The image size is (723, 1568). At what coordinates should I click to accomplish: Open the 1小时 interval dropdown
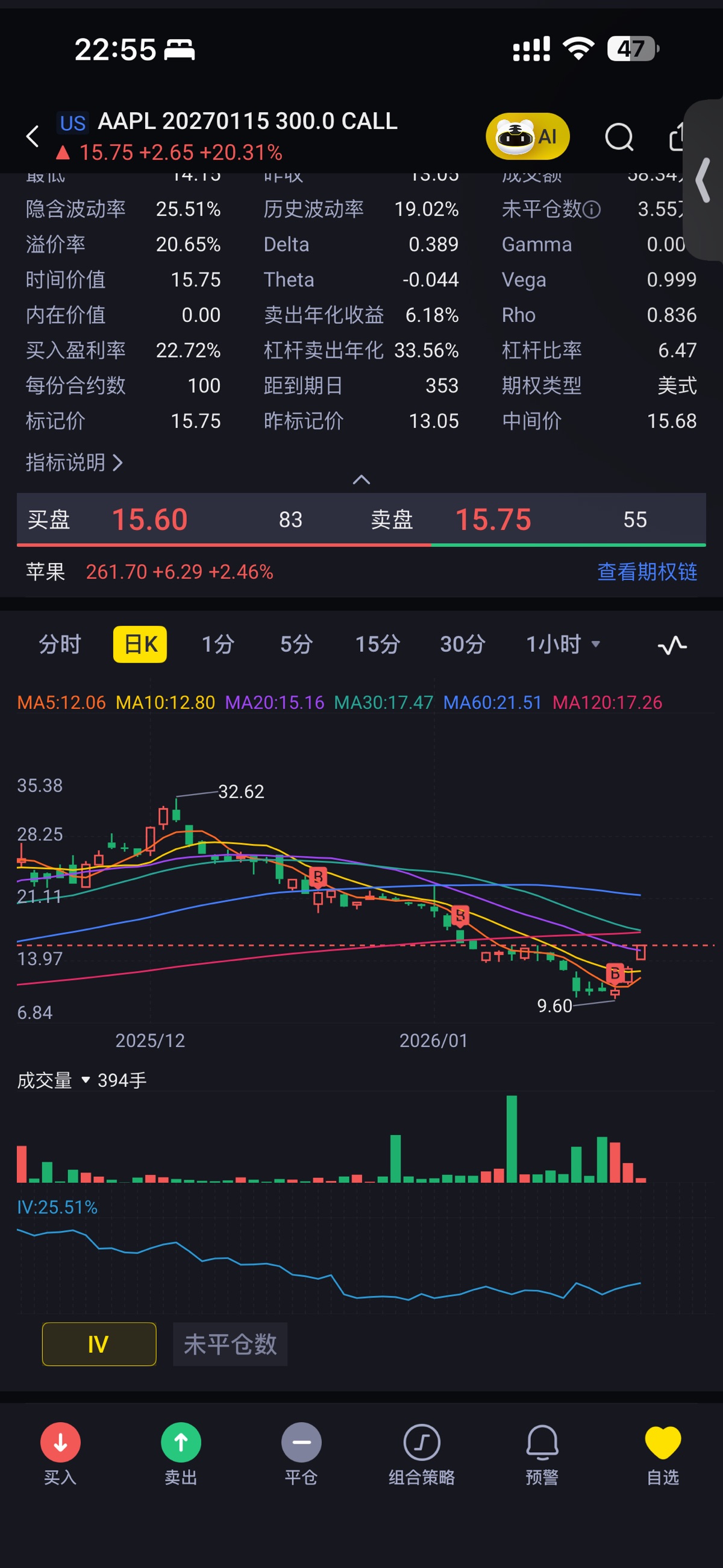click(562, 644)
